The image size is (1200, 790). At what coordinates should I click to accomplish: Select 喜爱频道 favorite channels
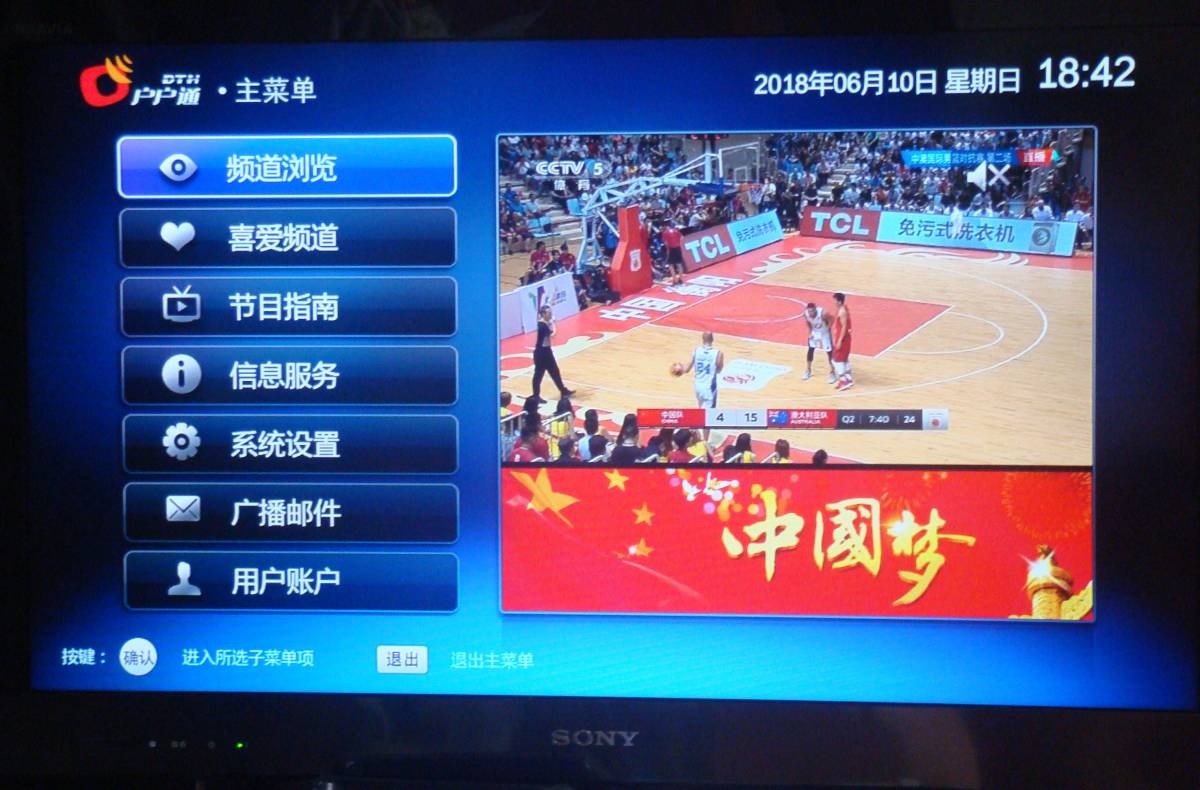click(x=288, y=237)
